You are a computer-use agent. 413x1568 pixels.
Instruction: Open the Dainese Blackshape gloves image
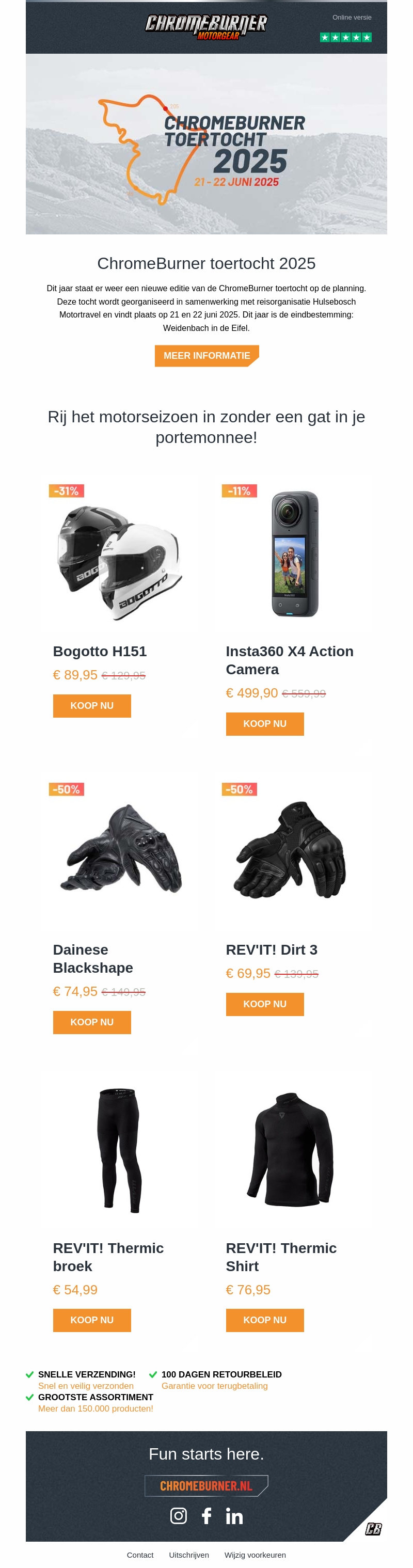pos(120,849)
